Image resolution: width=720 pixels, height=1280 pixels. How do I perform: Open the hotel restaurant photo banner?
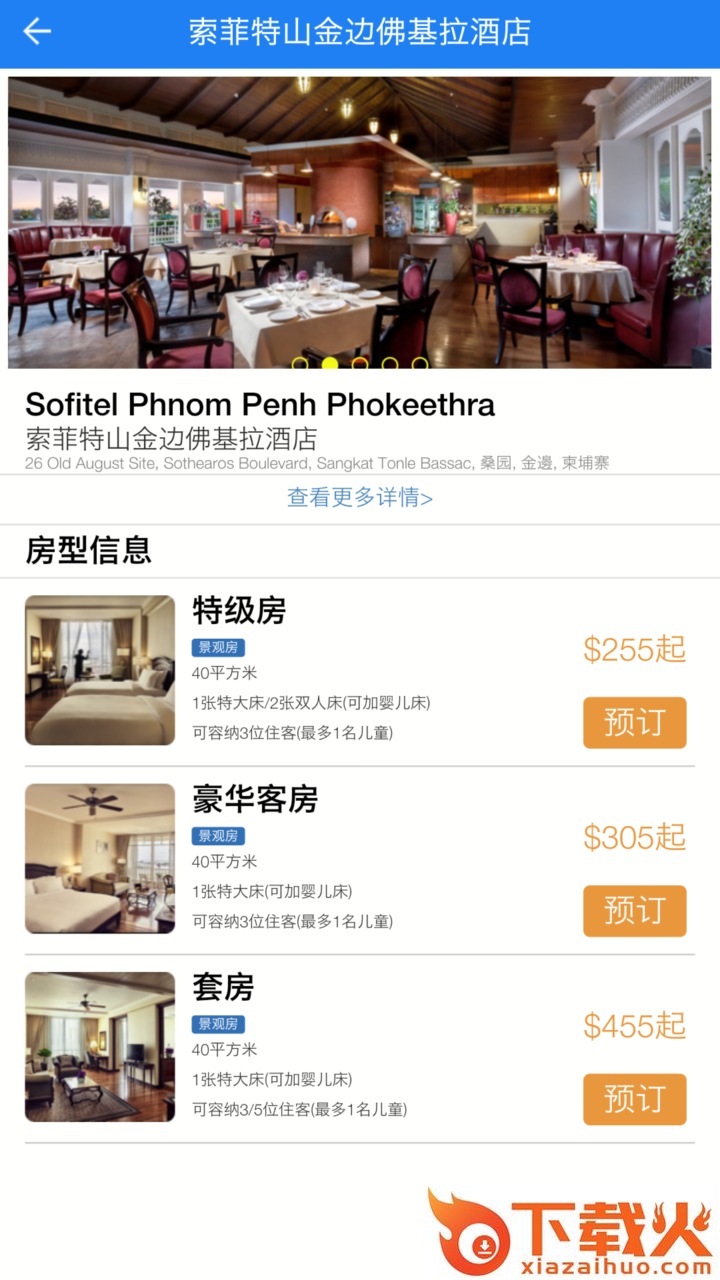point(360,222)
